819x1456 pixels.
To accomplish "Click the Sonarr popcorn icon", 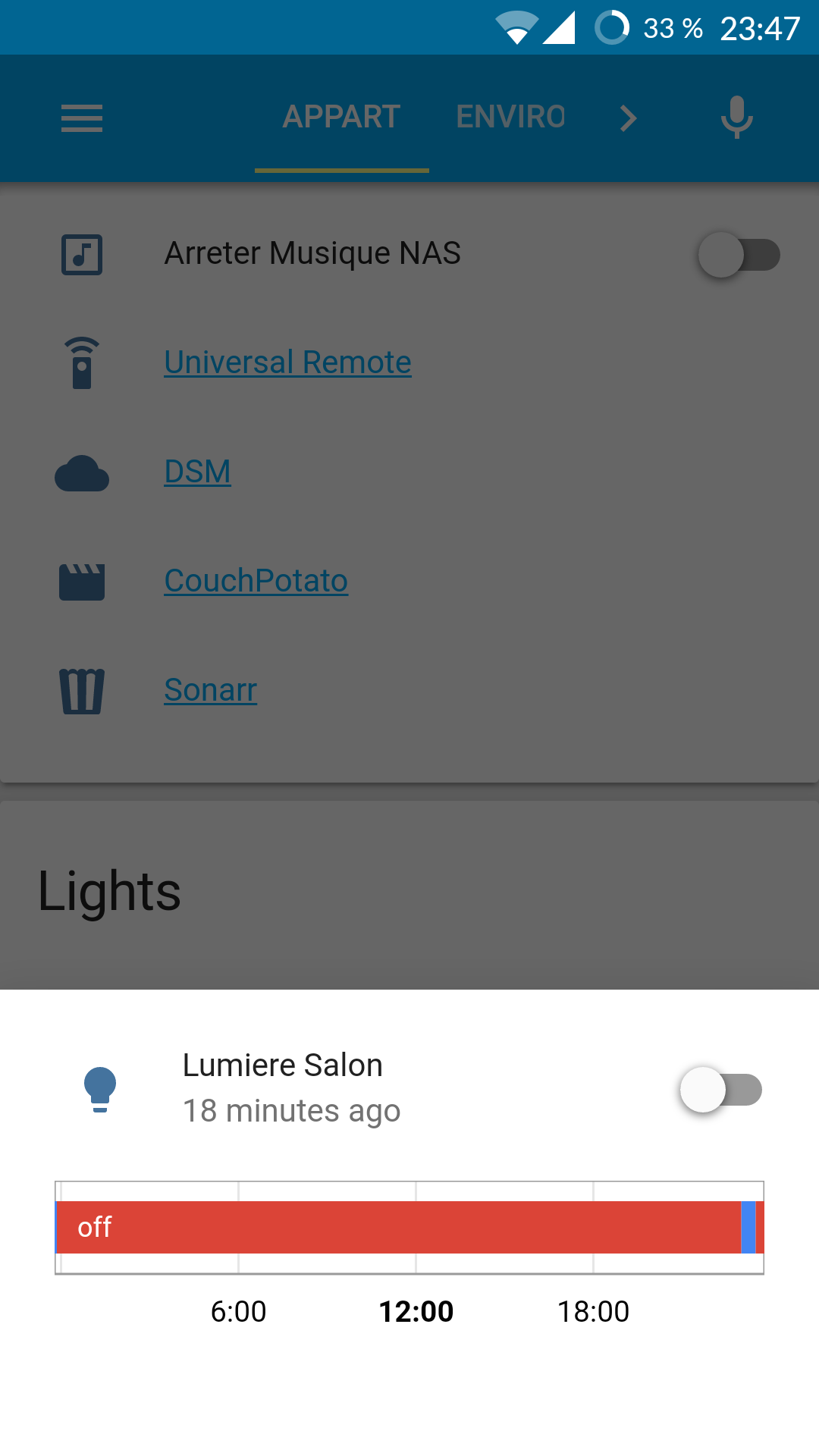I will [82, 692].
